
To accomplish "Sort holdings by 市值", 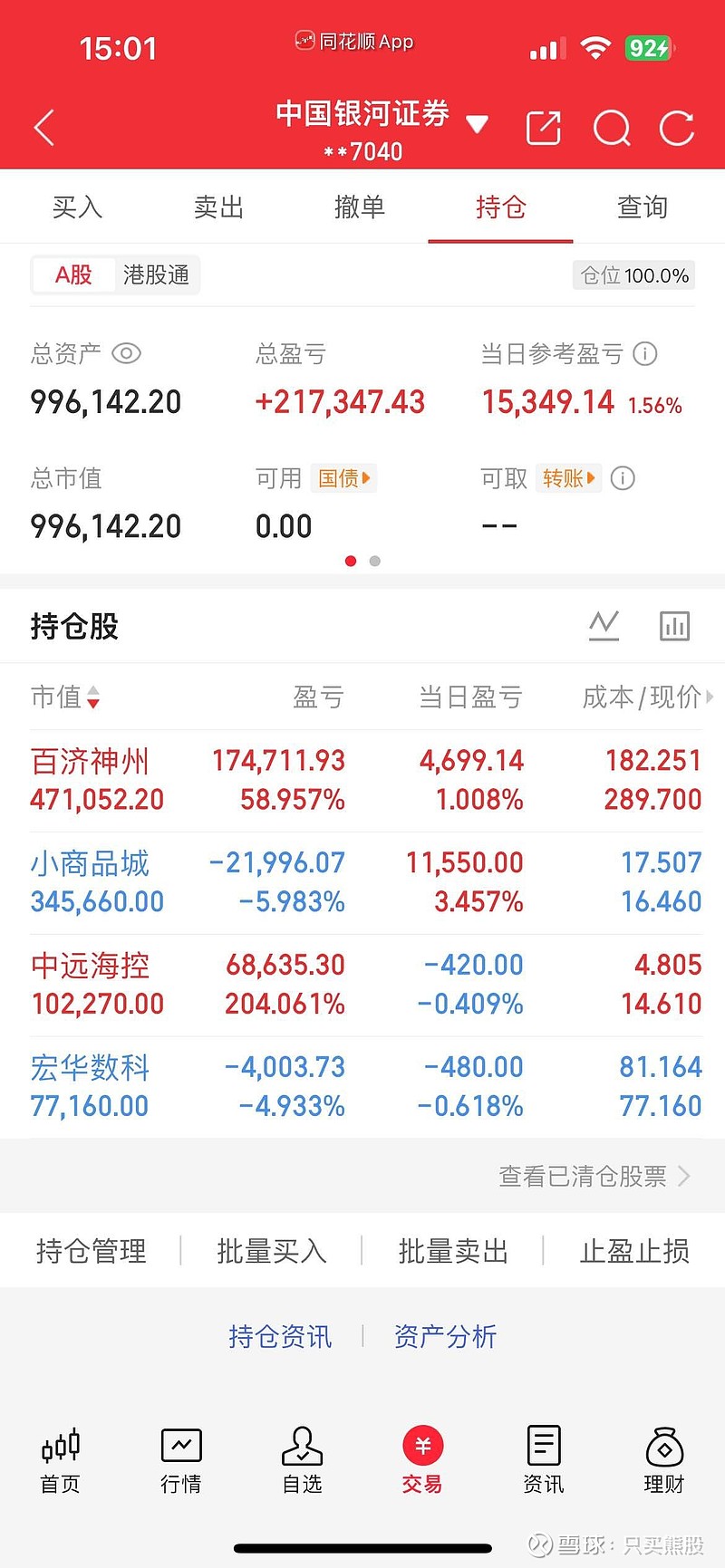I will (x=65, y=697).
